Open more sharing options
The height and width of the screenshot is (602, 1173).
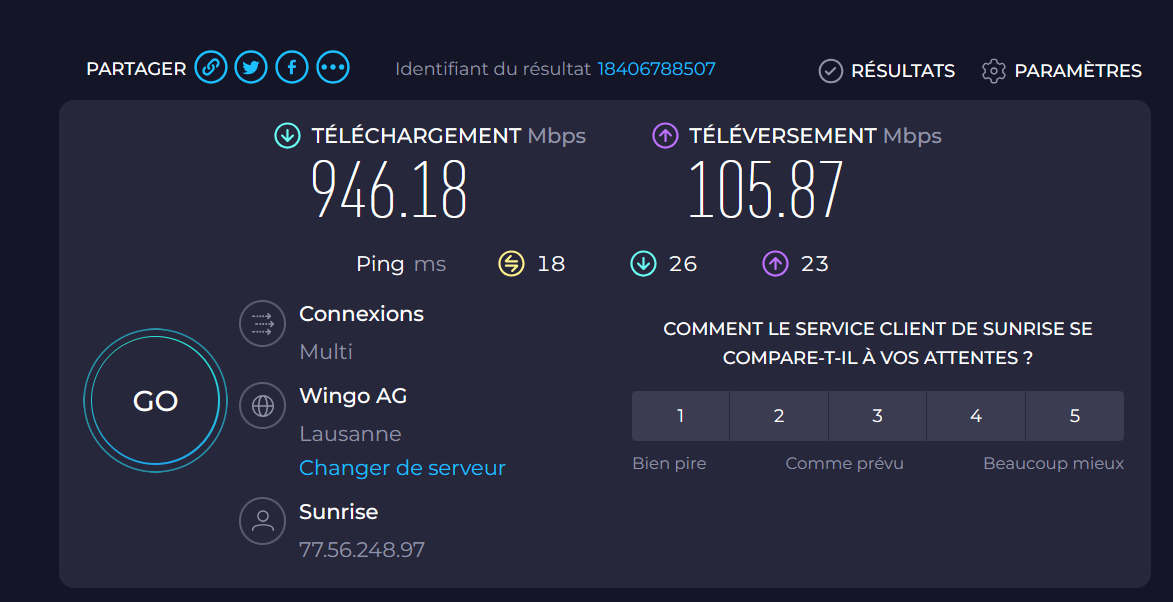[x=333, y=68]
